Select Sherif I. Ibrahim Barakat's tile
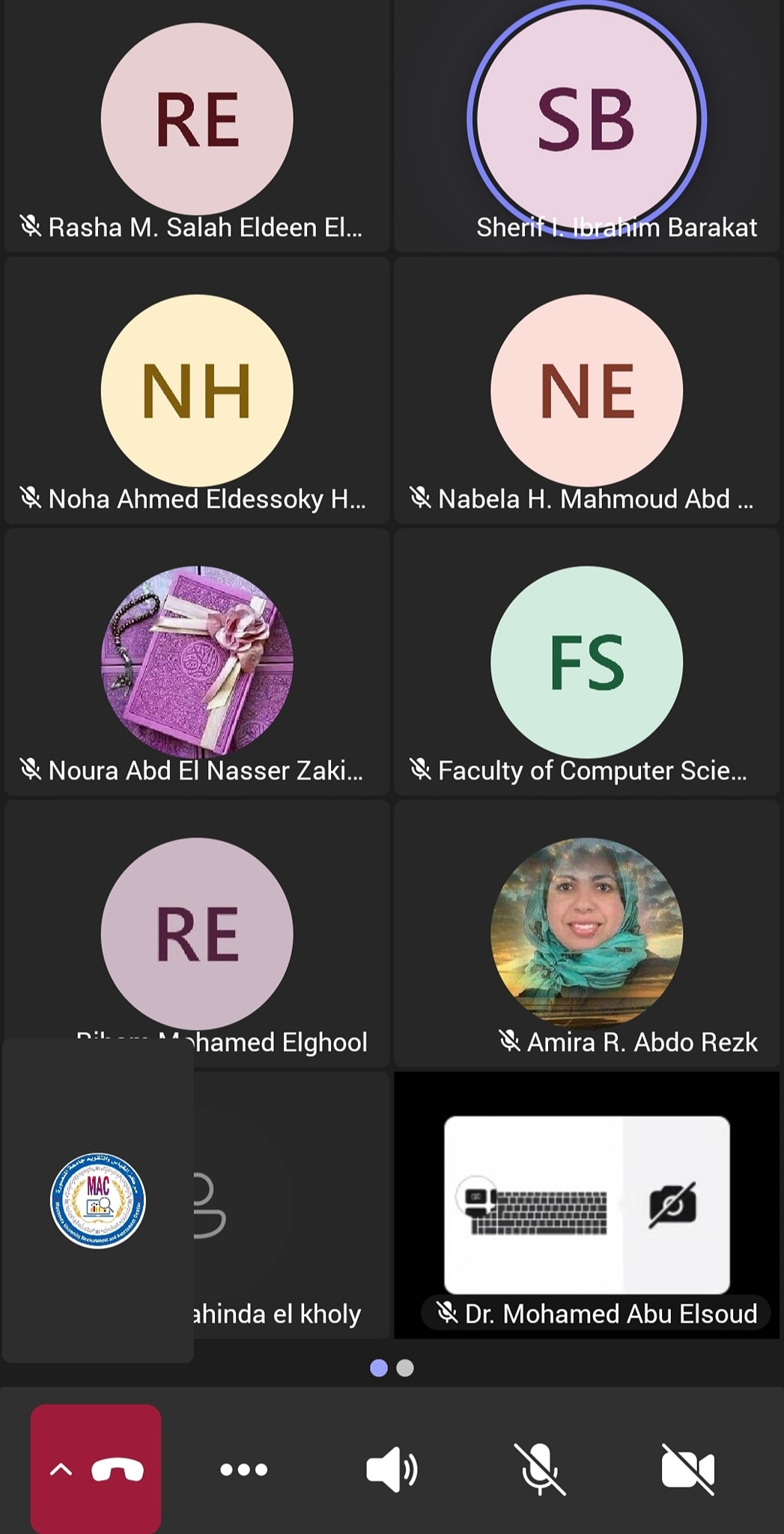The width and height of the screenshot is (784, 1534). click(586, 126)
